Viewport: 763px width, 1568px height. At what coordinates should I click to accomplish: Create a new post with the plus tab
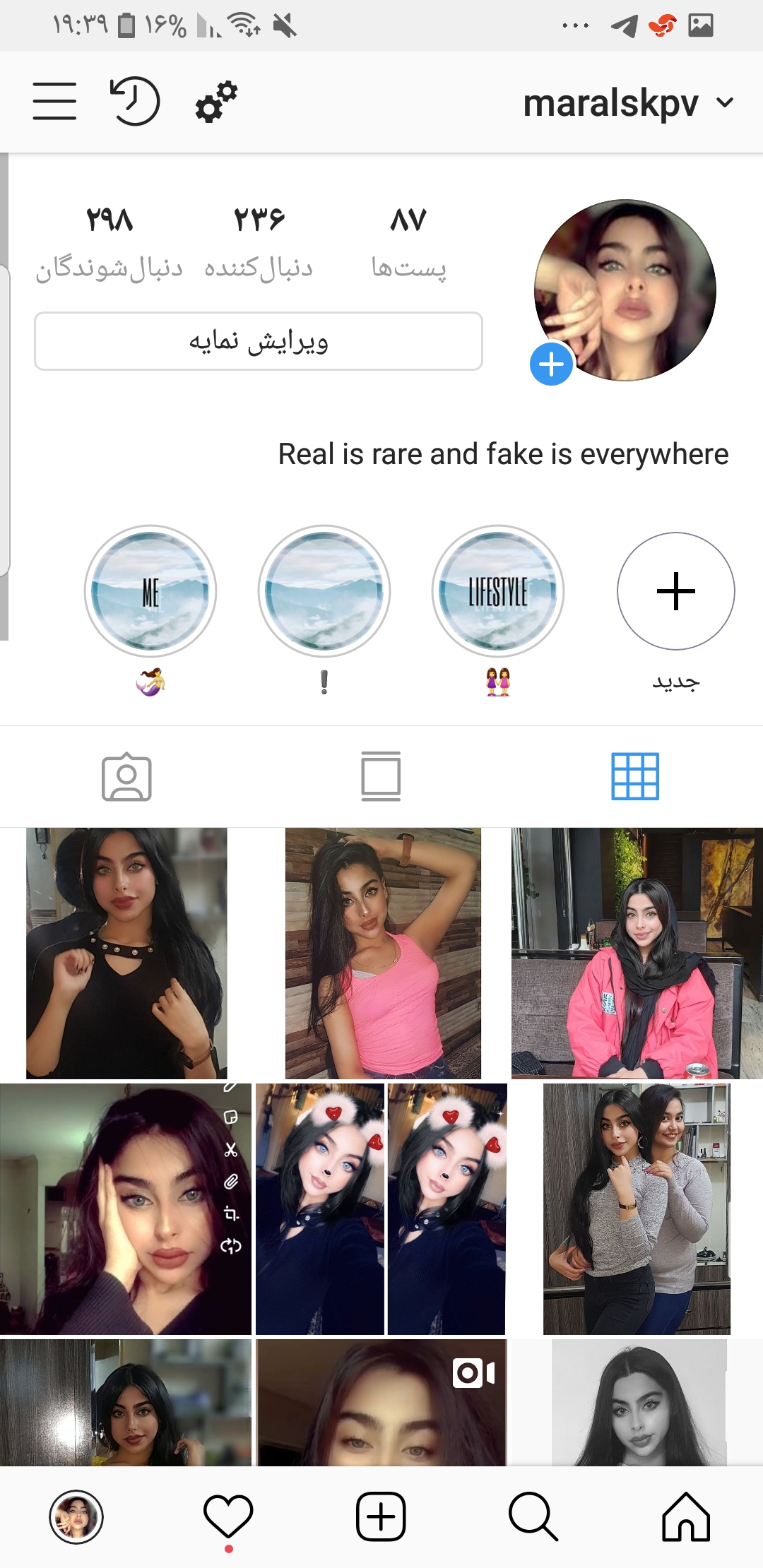381,1516
